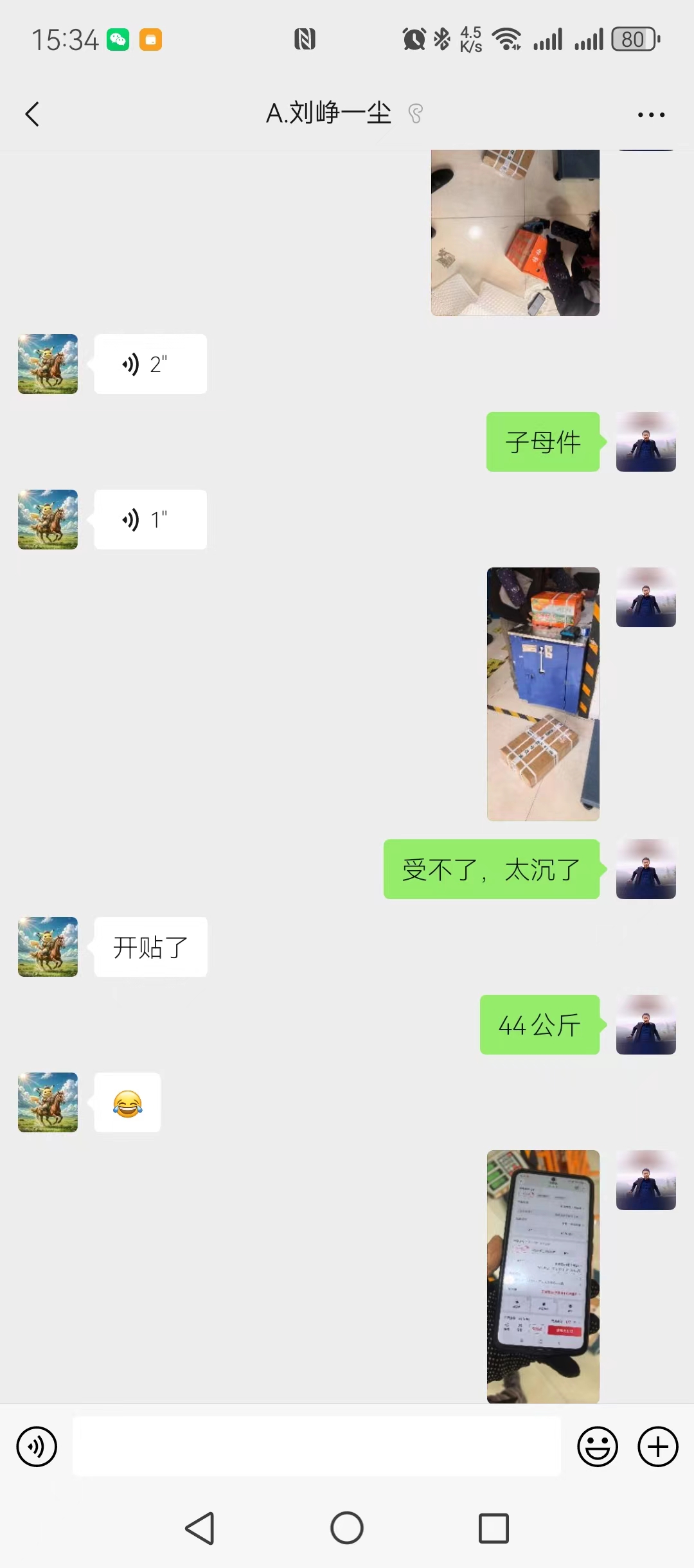Play the 1-second voice message
Viewport: 694px width, 1568px height.
pyautogui.click(x=150, y=520)
